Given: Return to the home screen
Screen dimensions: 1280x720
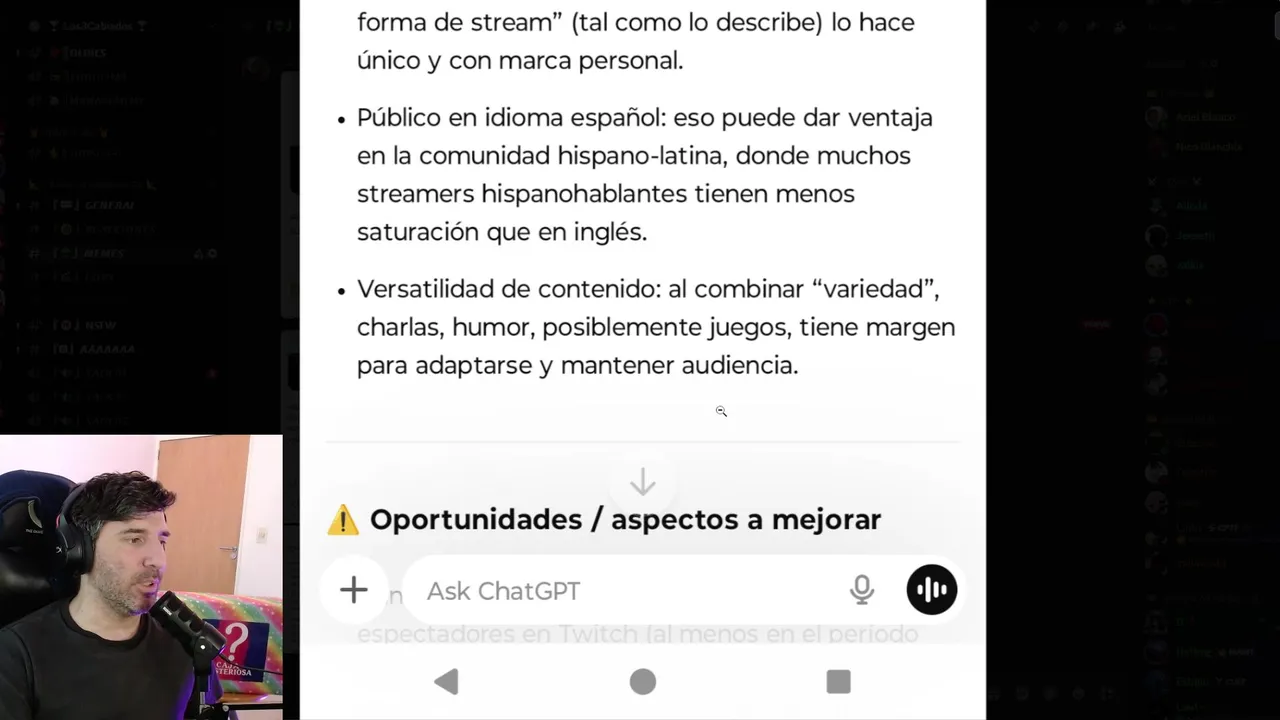Looking at the screenshot, I should [x=642, y=682].
